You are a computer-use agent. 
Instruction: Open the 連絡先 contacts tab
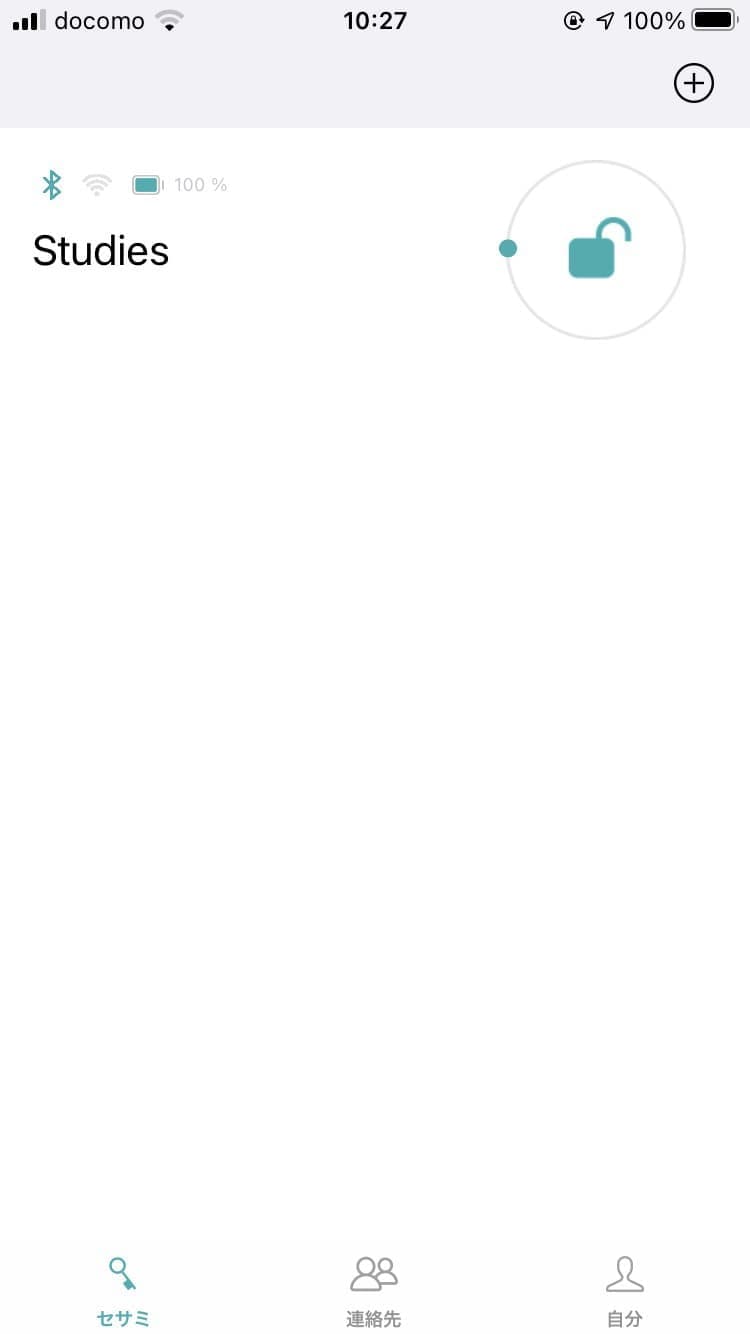coord(374,1291)
